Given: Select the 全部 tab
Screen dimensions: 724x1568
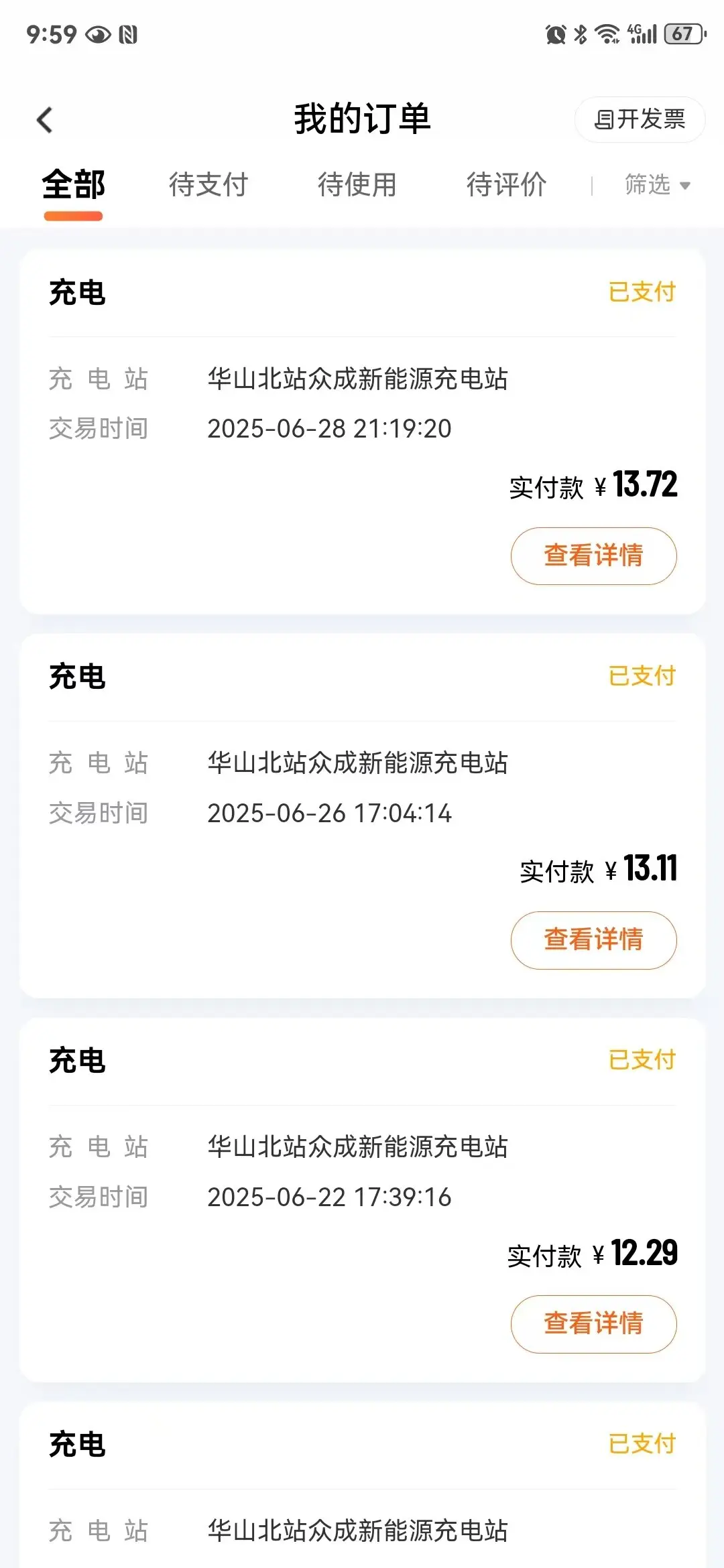Looking at the screenshot, I should (x=74, y=185).
